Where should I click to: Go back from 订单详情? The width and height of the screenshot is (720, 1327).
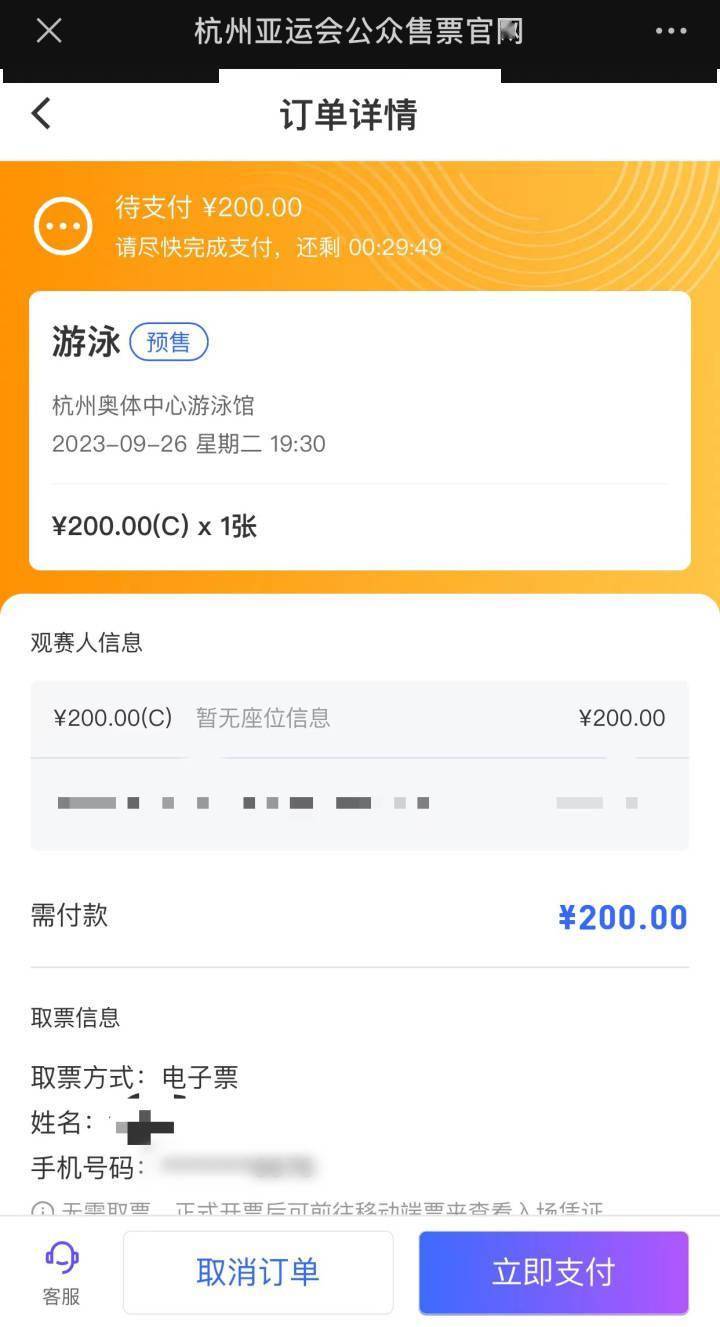(41, 114)
